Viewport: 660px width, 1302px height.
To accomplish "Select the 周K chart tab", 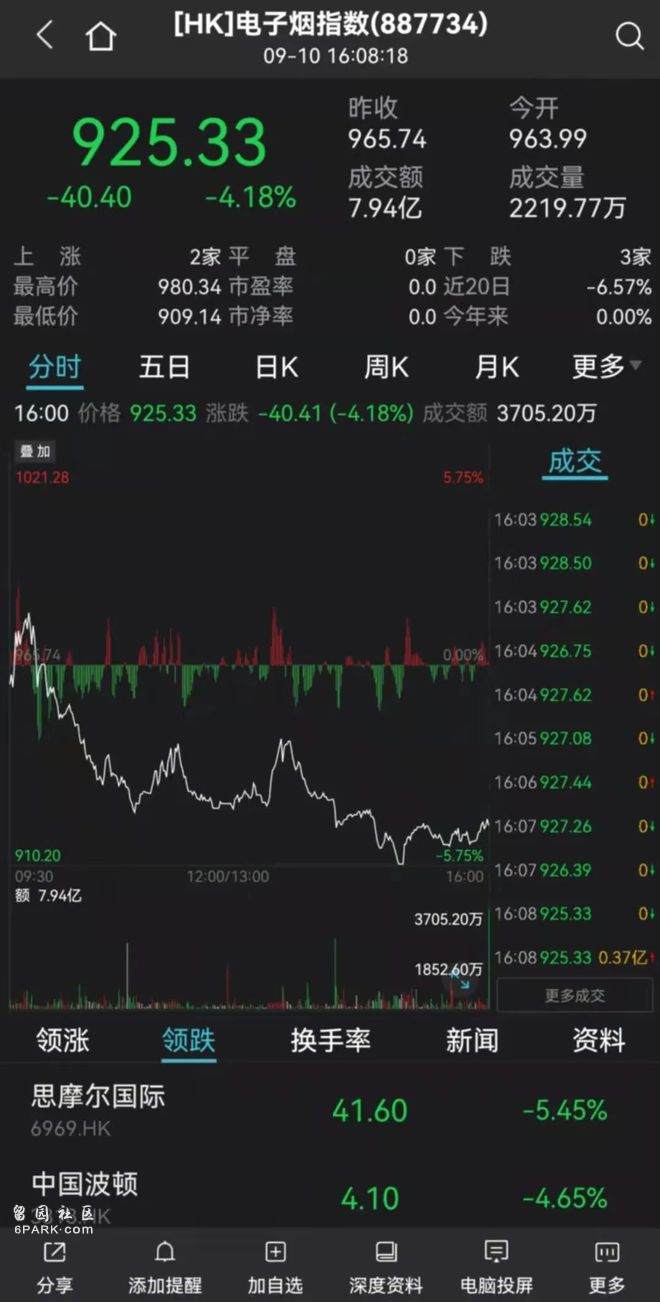I will (386, 367).
